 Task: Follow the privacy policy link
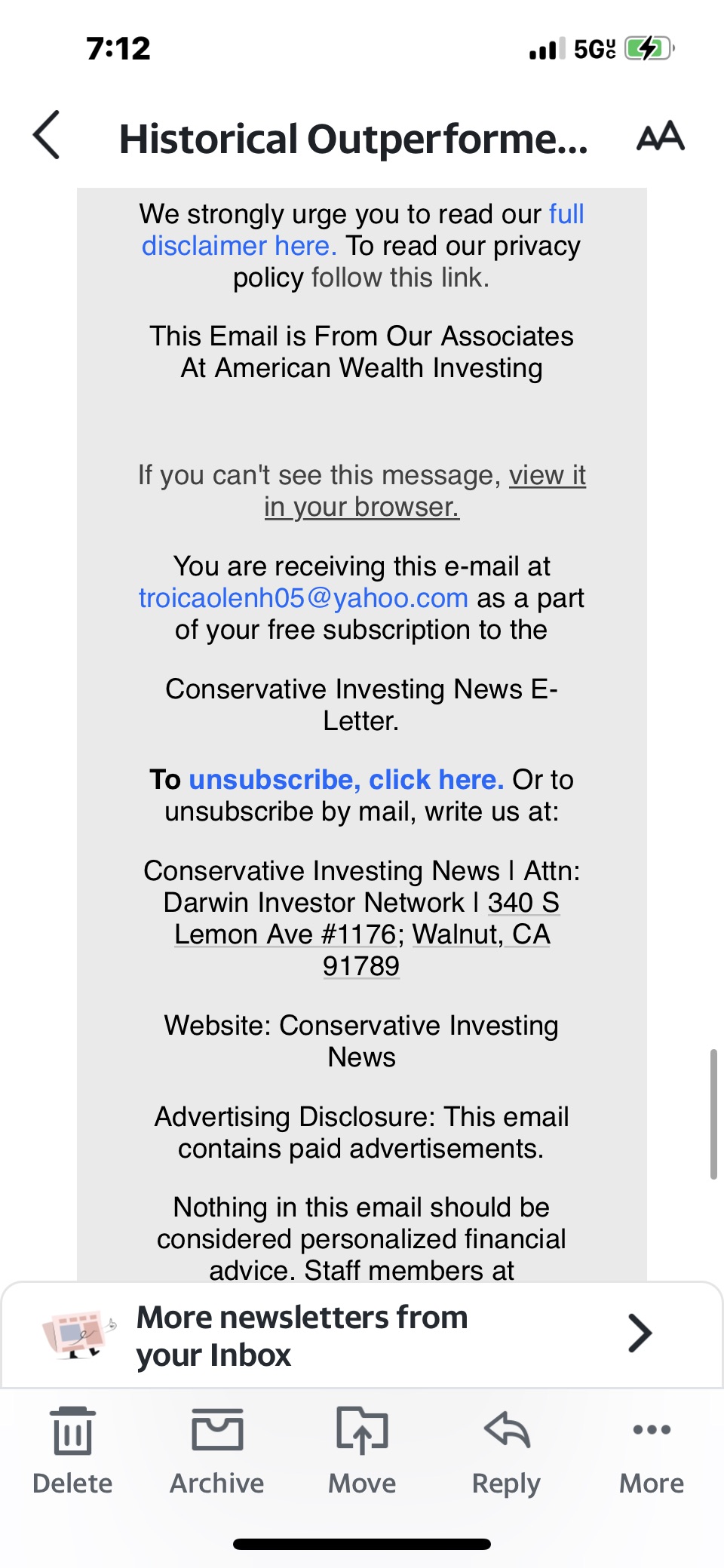pos(400,278)
